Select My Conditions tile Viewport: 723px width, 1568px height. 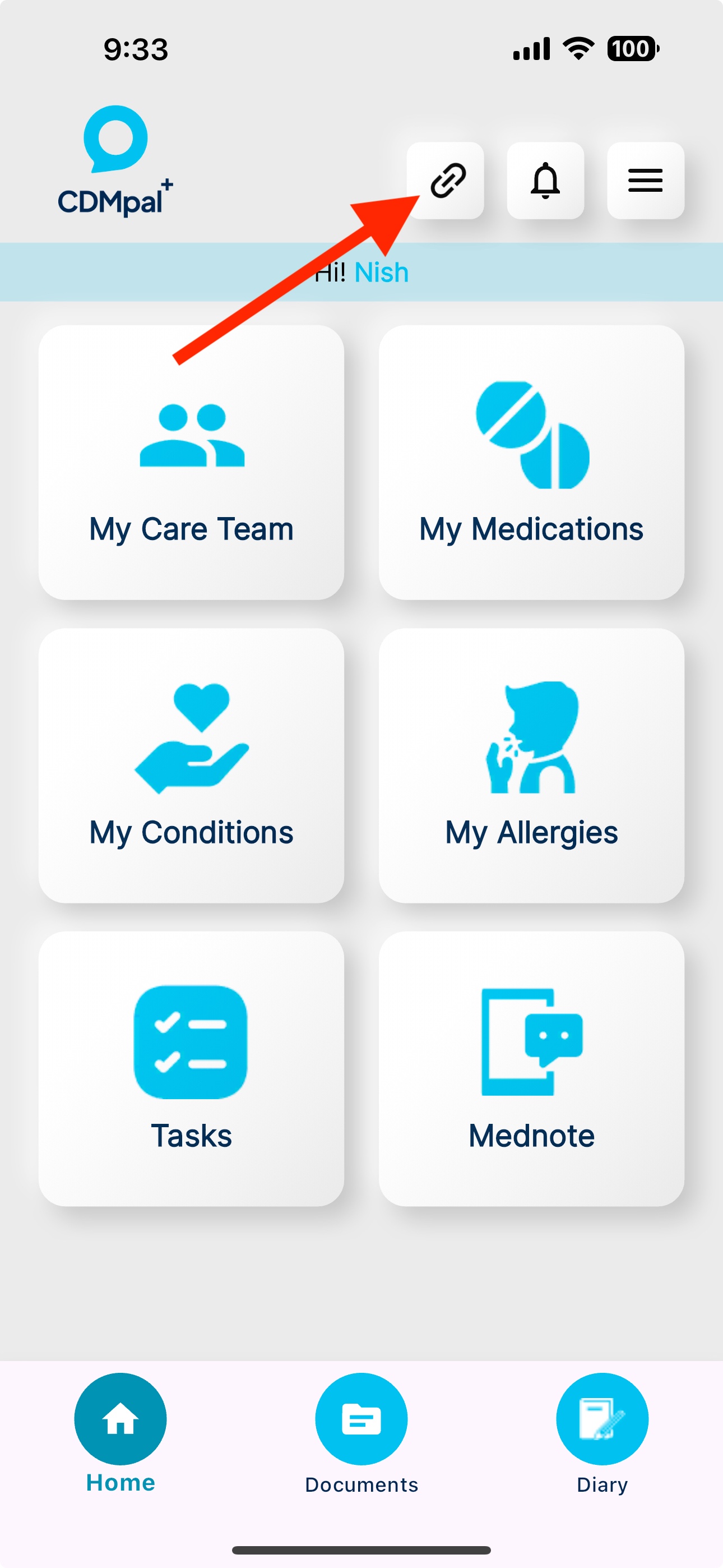191,765
